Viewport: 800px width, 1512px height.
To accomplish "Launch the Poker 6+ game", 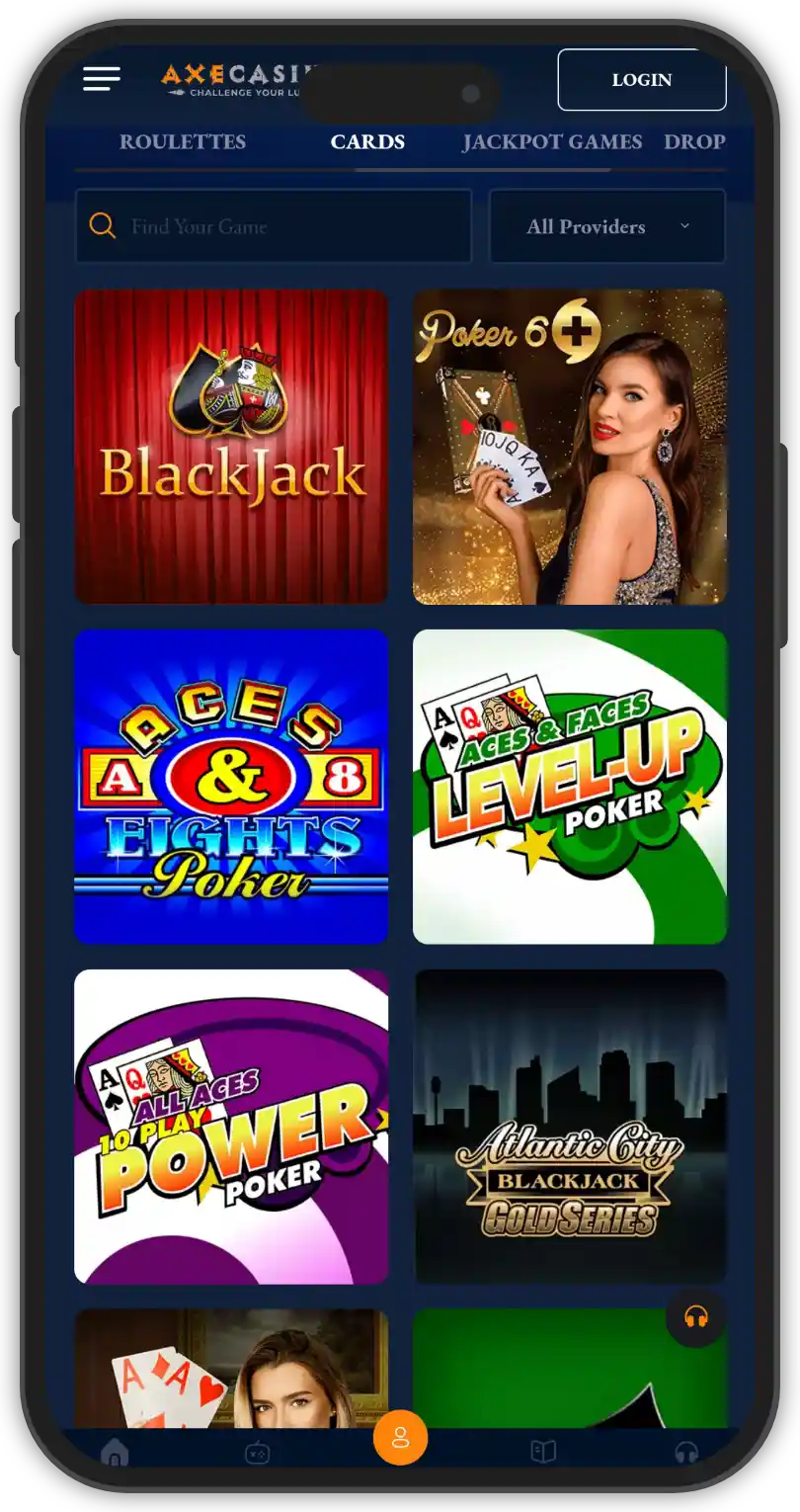I will click(x=569, y=446).
